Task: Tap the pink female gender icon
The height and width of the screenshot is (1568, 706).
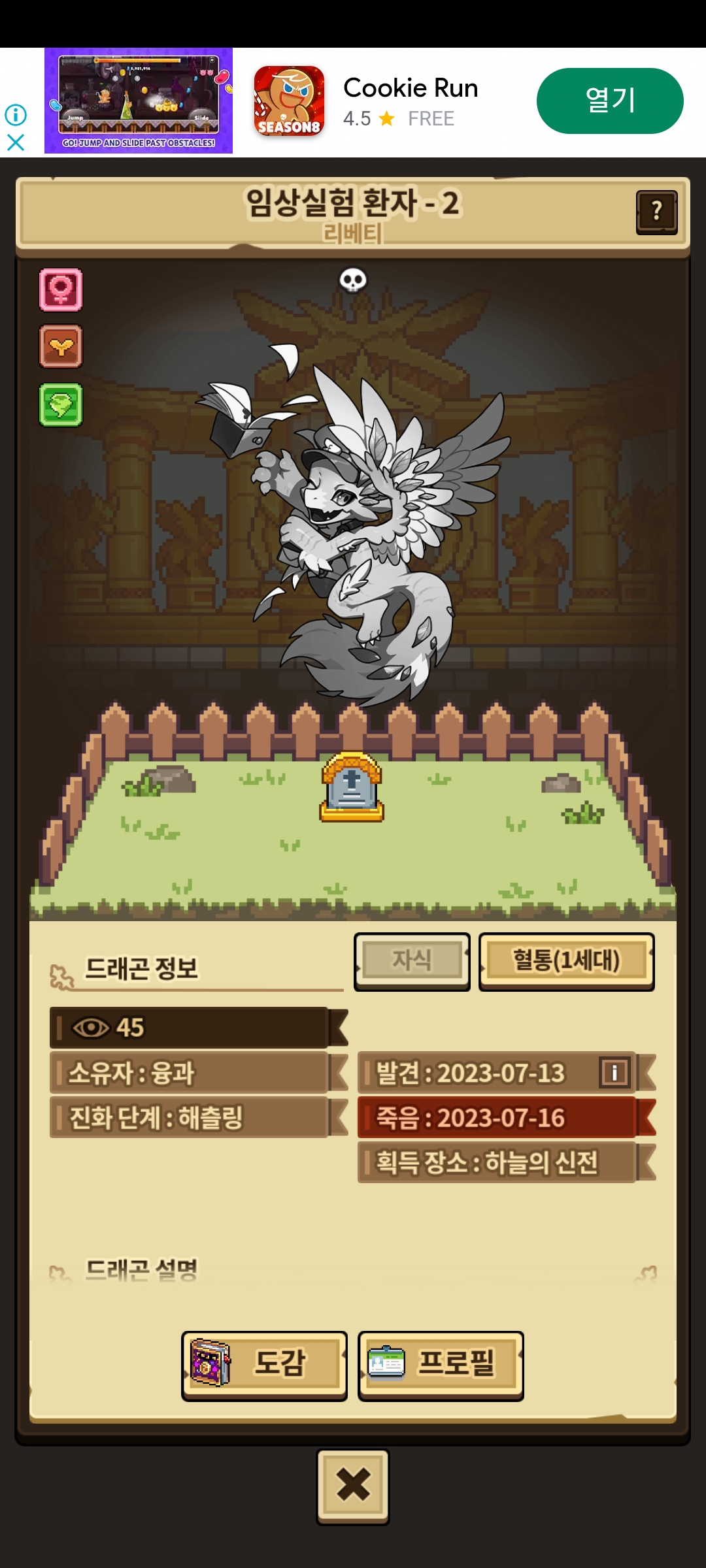Action: tap(61, 289)
